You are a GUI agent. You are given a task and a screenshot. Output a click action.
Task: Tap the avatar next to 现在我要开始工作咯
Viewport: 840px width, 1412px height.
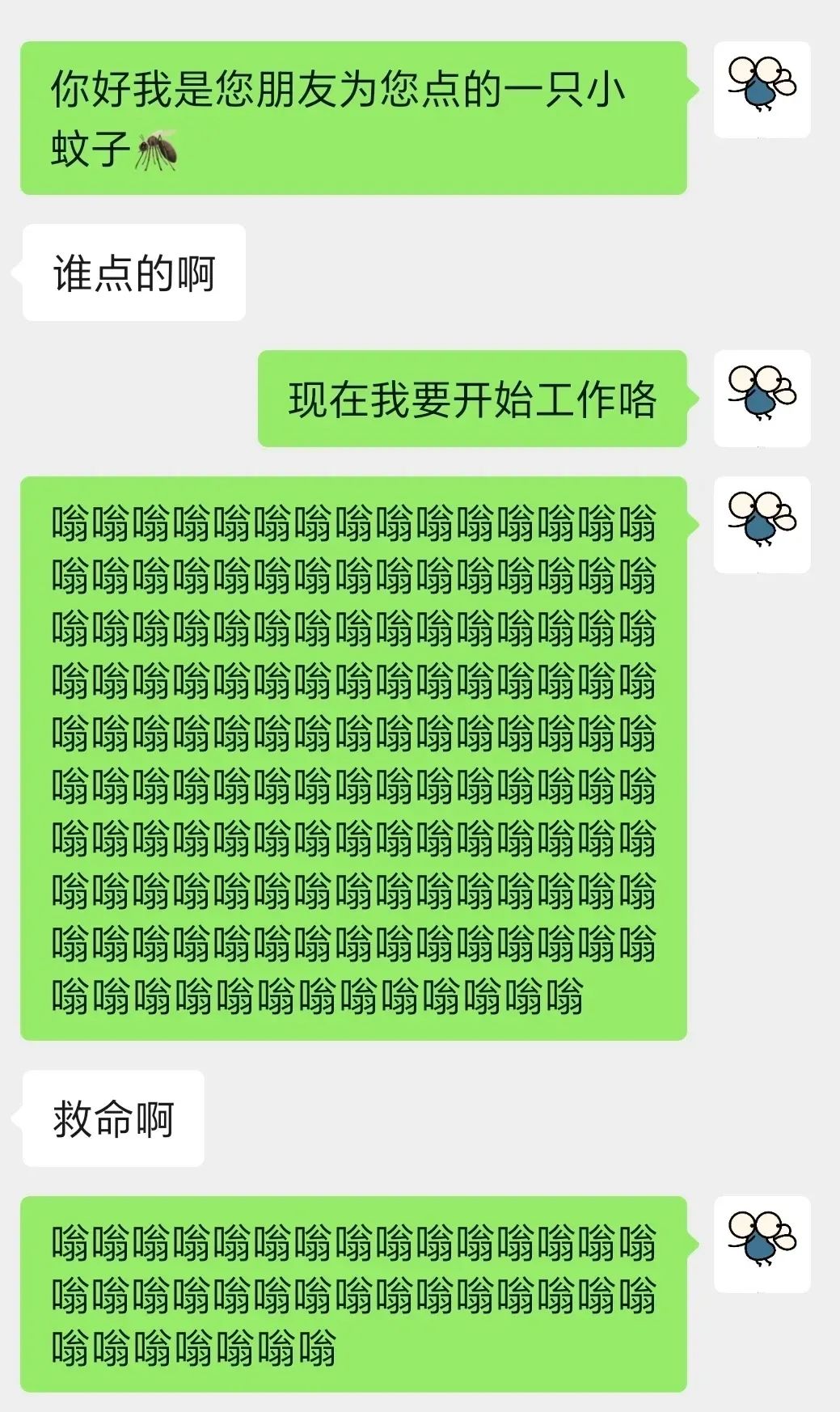tap(762, 398)
